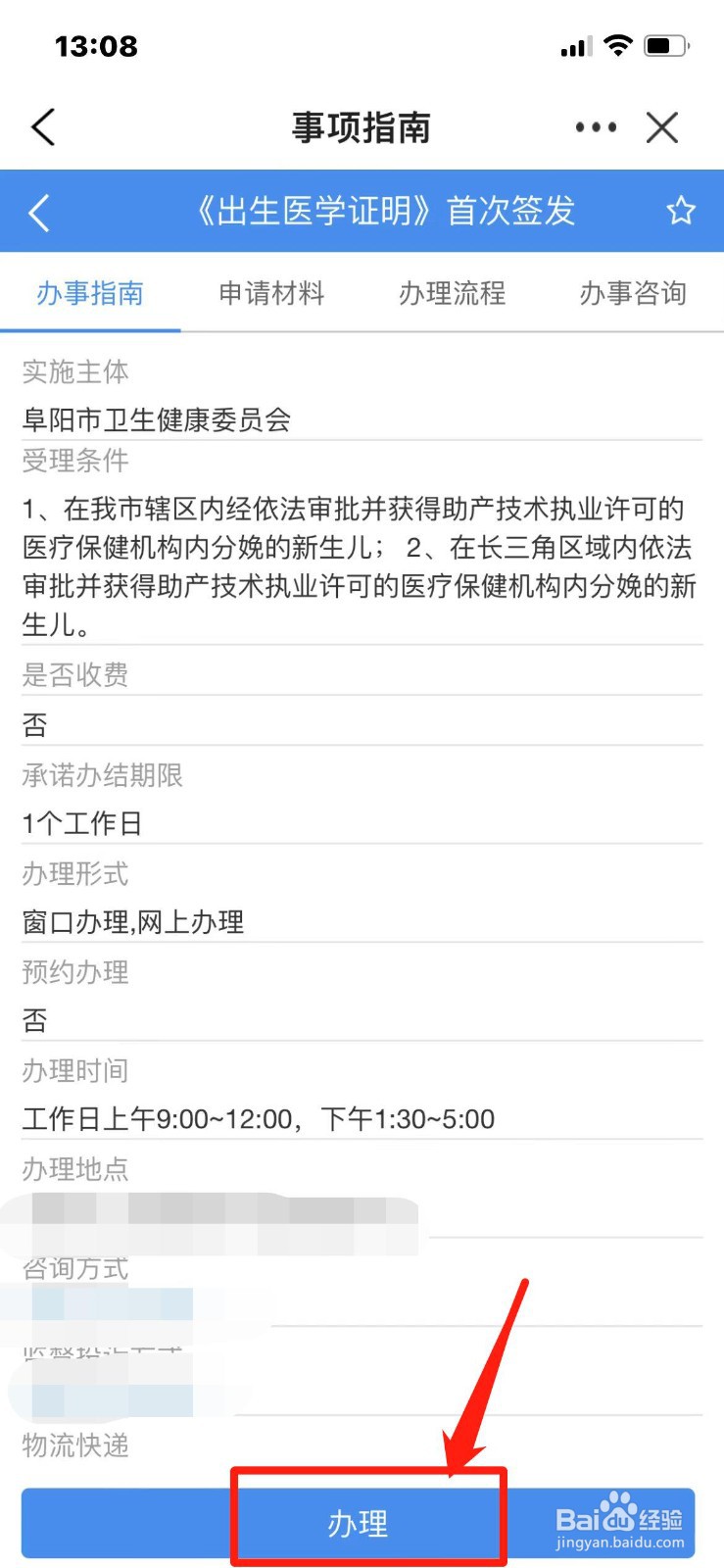Switch to the 办理流程 tab
The width and height of the screenshot is (724, 1568).
click(x=452, y=293)
